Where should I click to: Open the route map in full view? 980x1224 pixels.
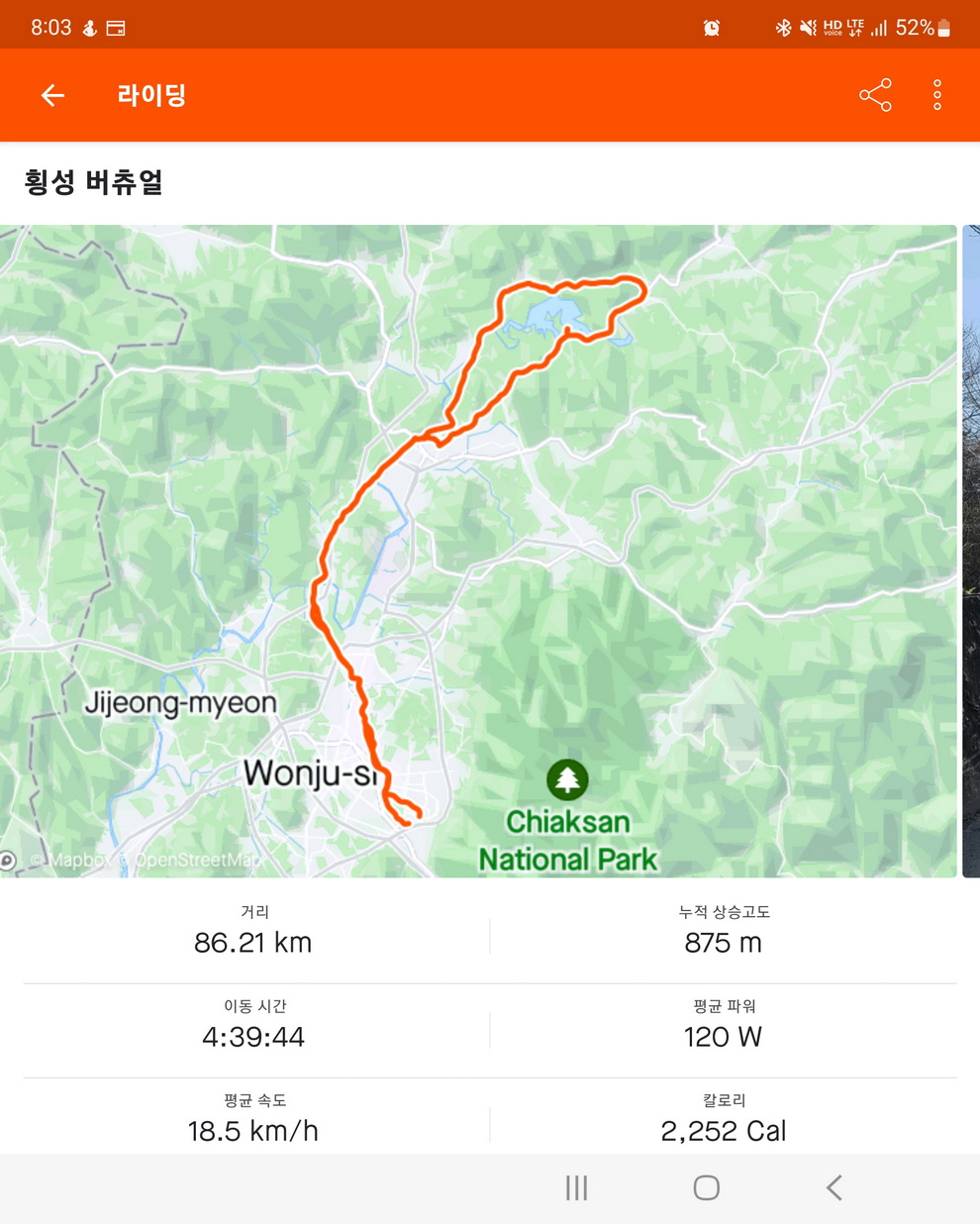478,551
